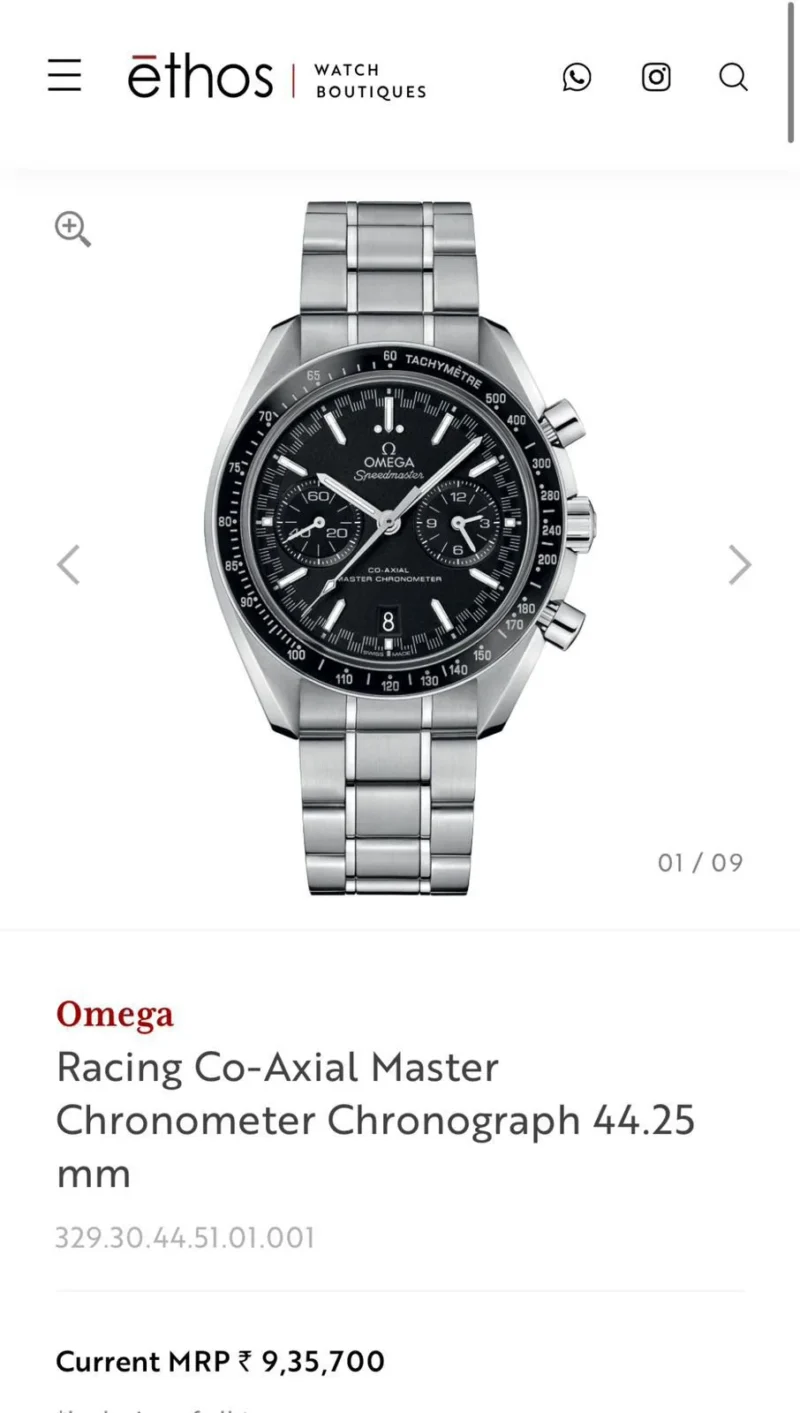800x1413 pixels.
Task: Open the hamburger navigation menu
Action: pos(65,76)
